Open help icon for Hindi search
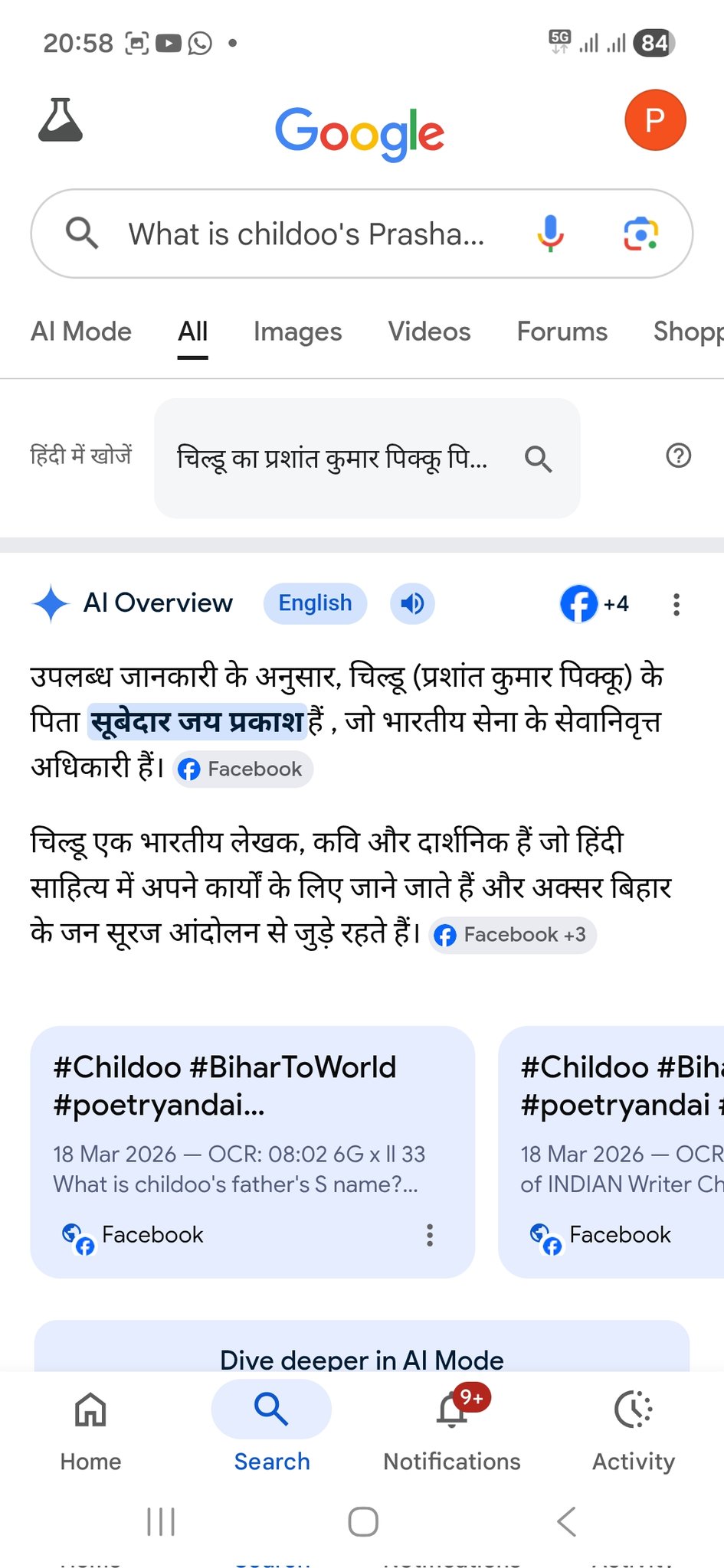724x1568 pixels. (678, 456)
